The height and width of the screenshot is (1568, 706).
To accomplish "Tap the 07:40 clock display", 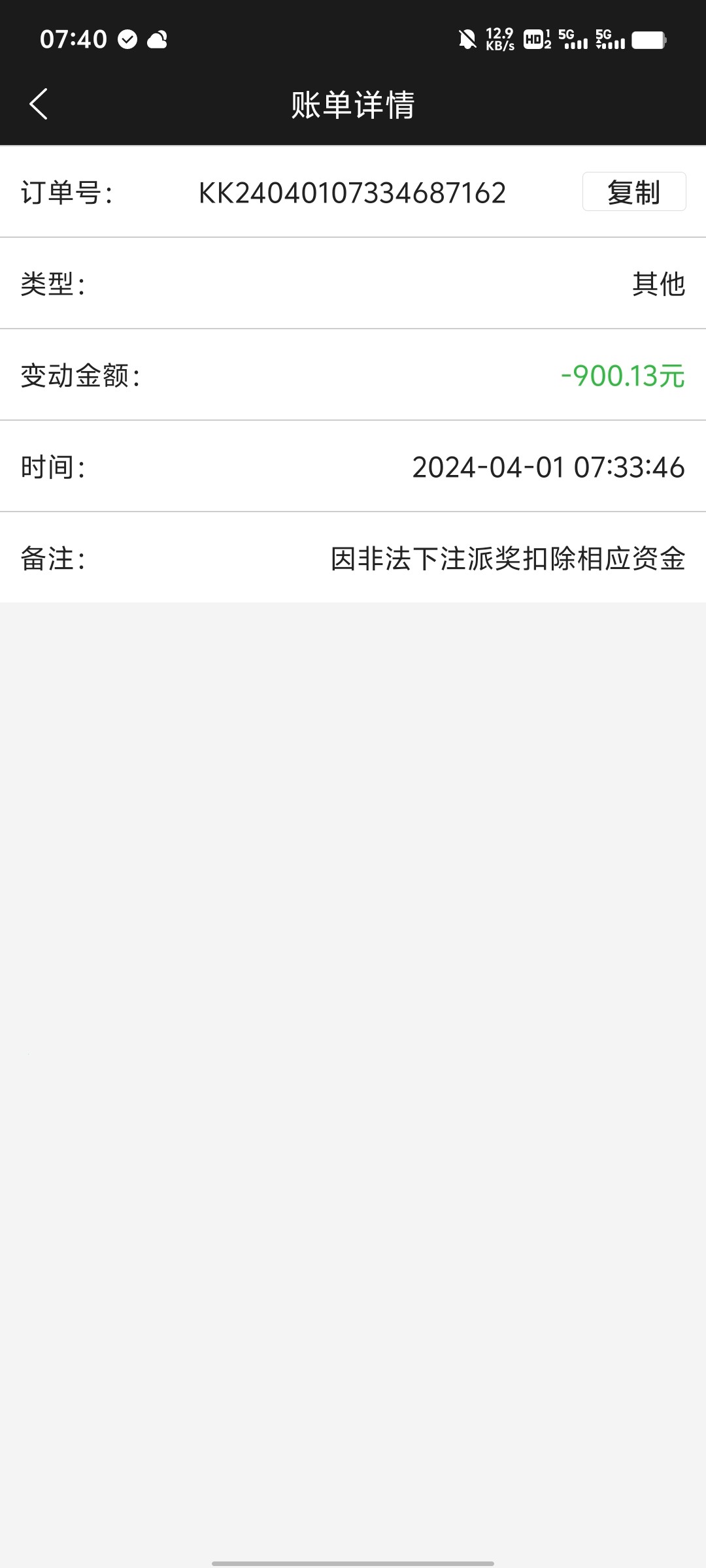I will pyautogui.click(x=74, y=39).
